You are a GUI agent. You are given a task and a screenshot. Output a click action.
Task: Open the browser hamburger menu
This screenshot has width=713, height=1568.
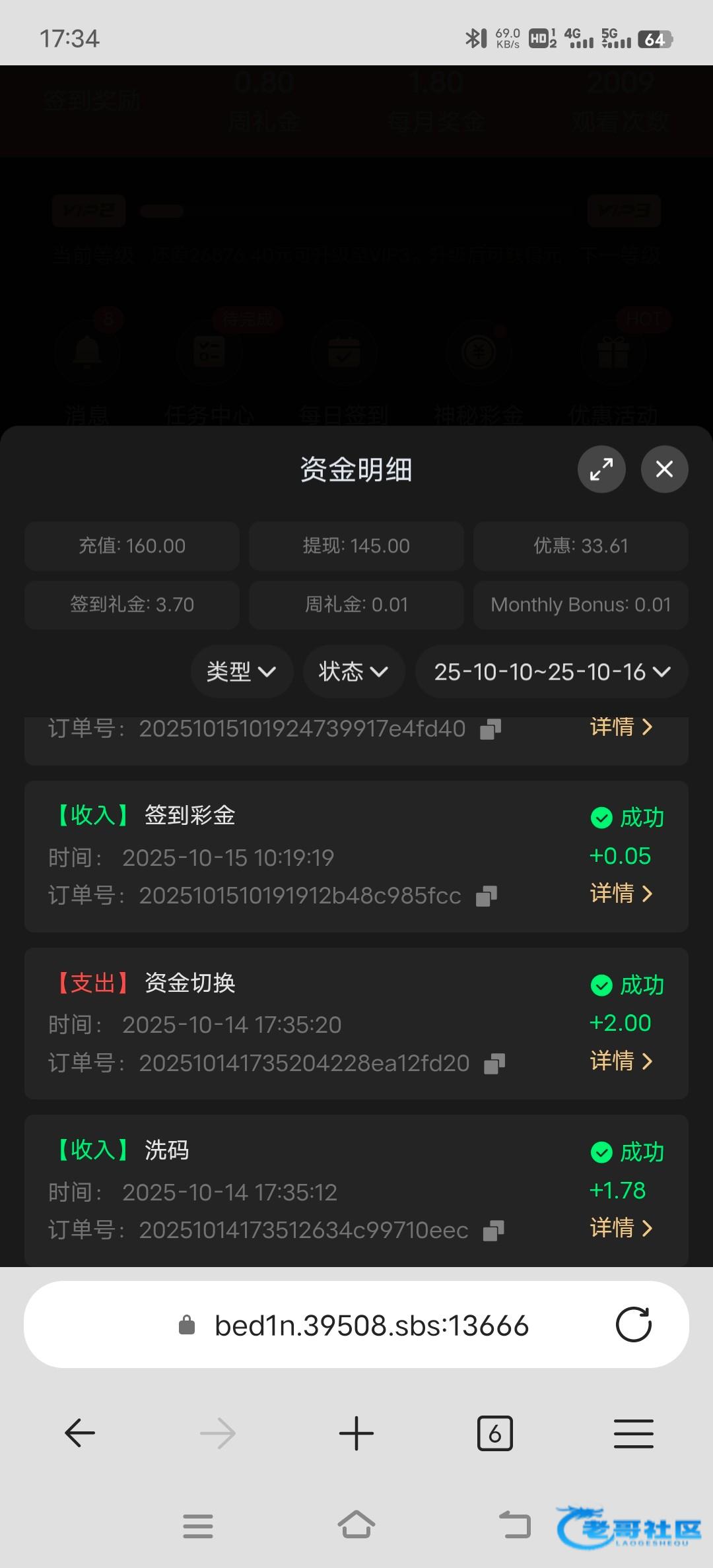point(634,1433)
